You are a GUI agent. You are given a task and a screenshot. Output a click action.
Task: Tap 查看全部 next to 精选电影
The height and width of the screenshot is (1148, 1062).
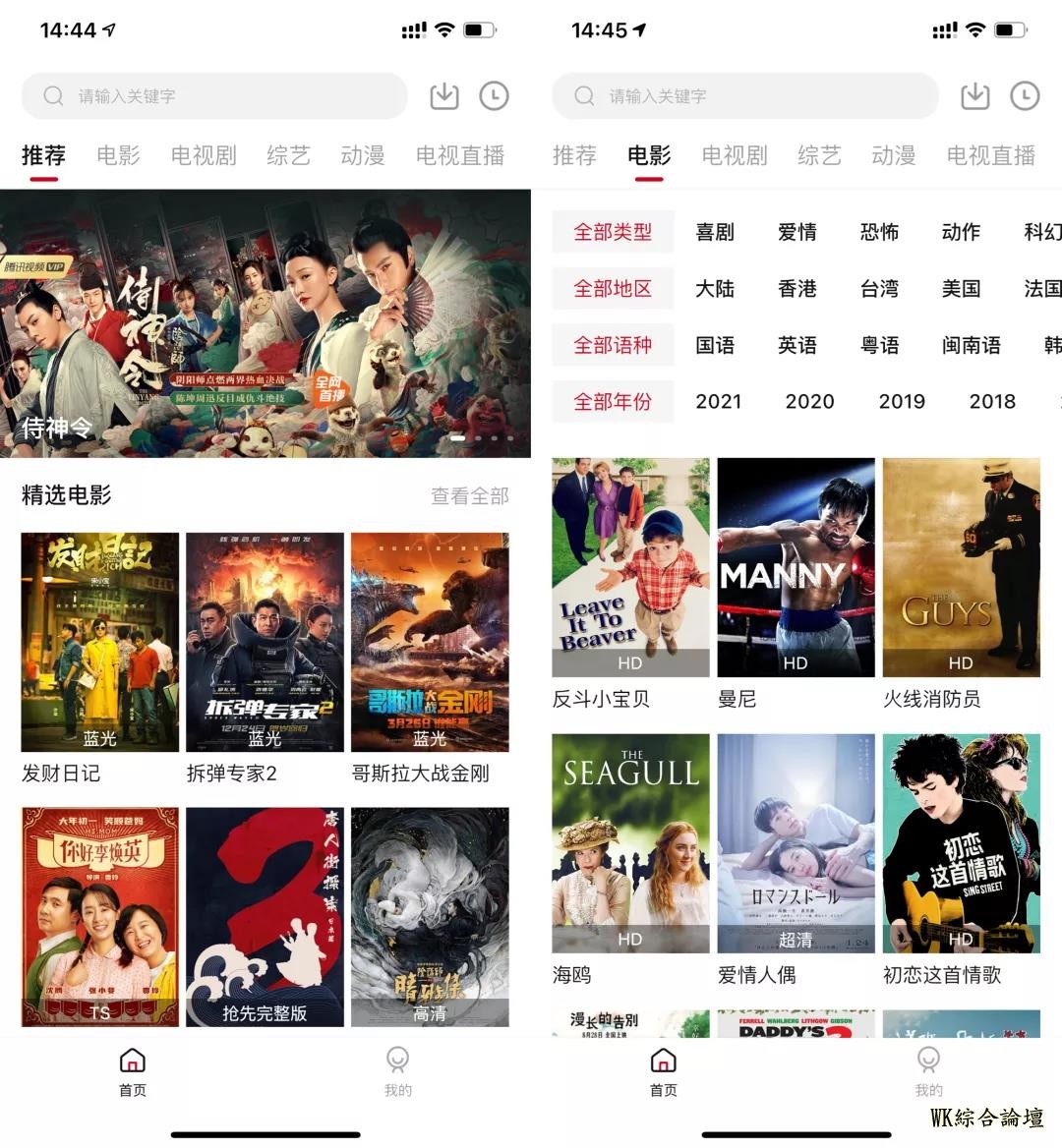(x=469, y=496)
